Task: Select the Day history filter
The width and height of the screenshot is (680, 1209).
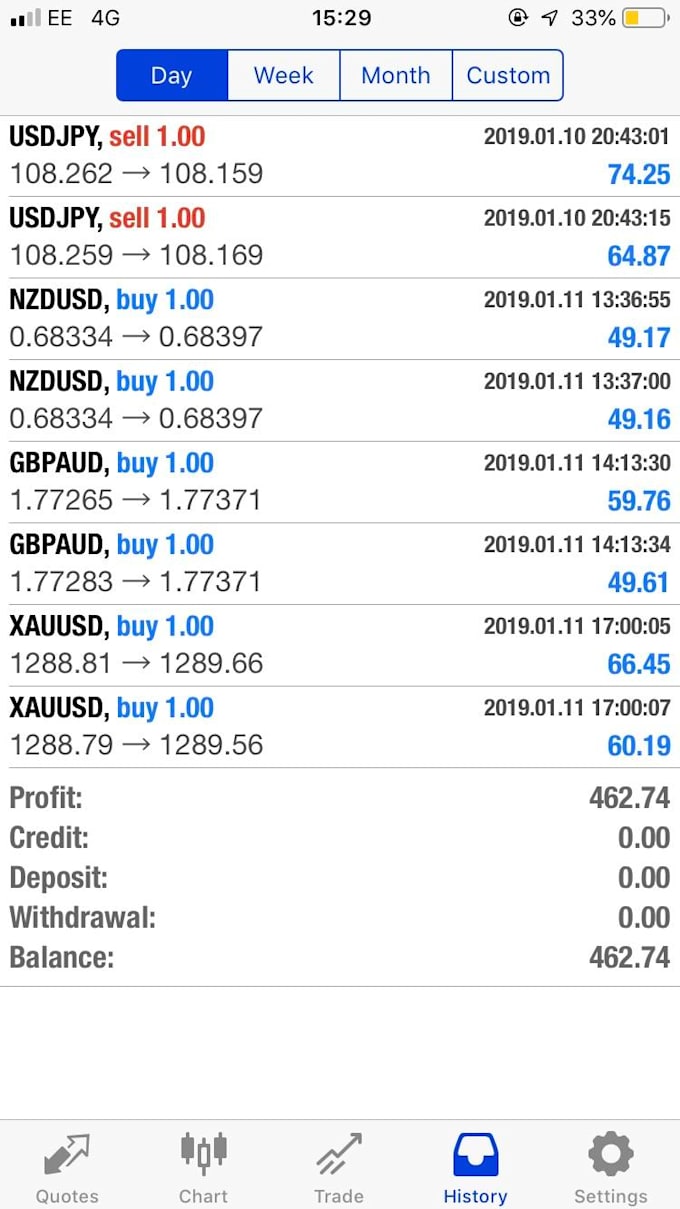Action: 172,75
